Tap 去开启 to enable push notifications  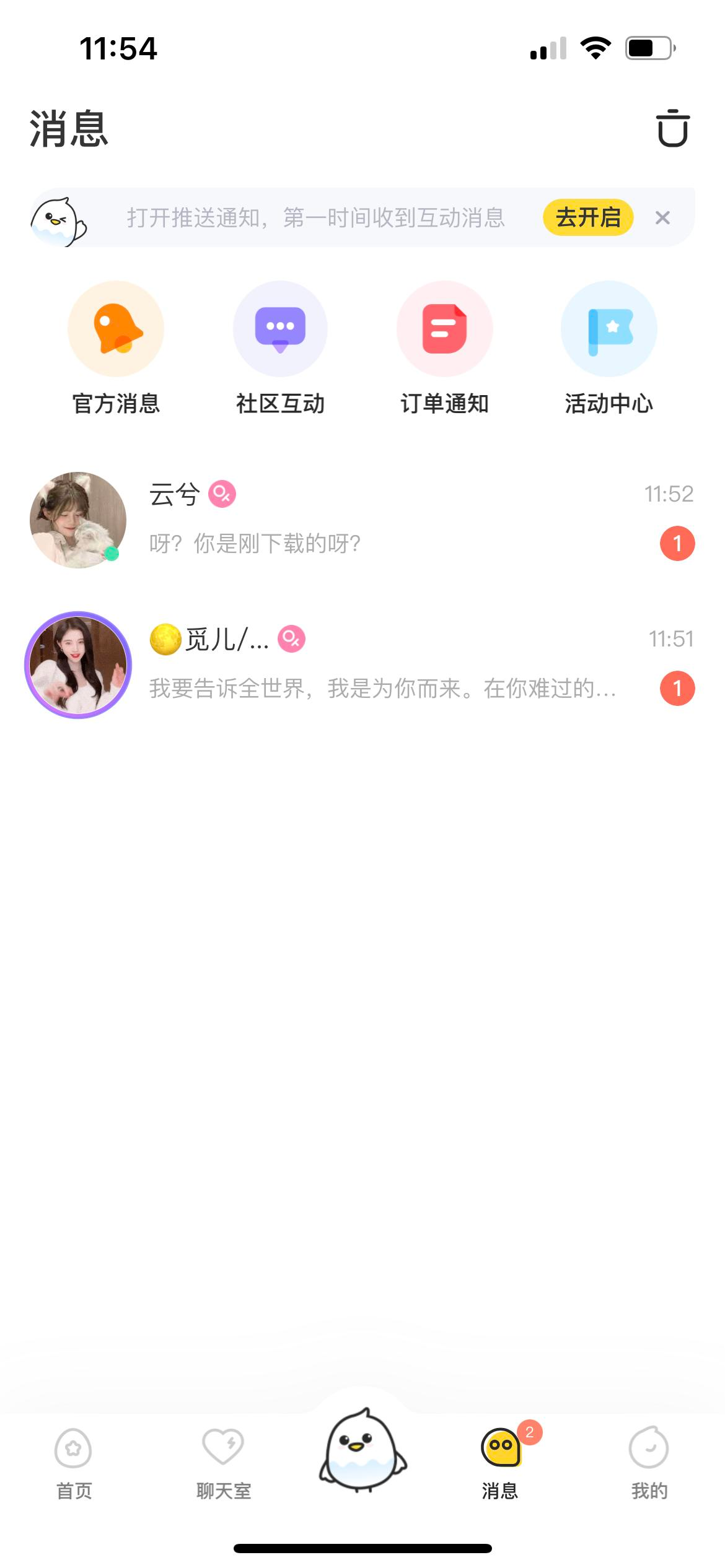click(587, 217)
